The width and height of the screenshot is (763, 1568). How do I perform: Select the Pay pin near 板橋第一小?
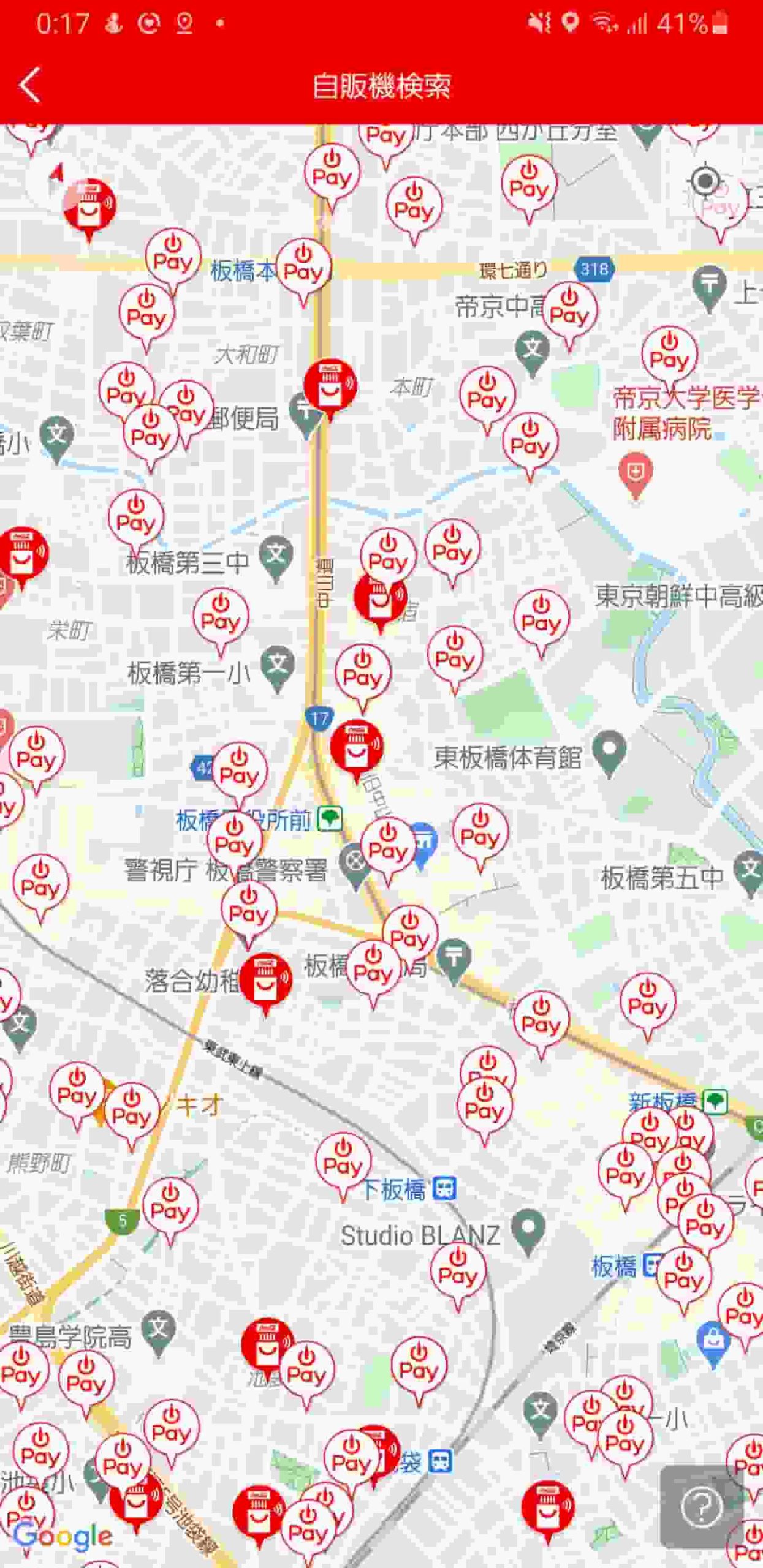click(x=221, y=622)
